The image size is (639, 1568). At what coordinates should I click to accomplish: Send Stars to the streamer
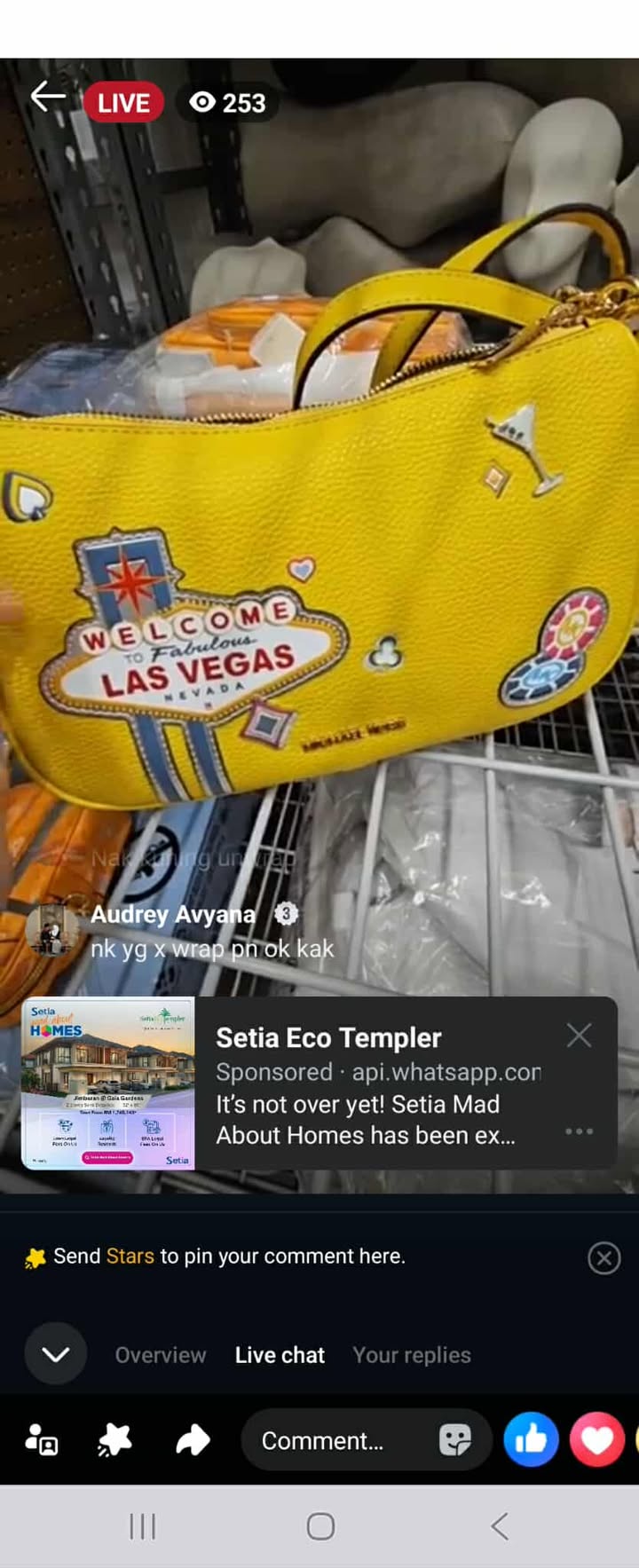tap(114, 1440)
